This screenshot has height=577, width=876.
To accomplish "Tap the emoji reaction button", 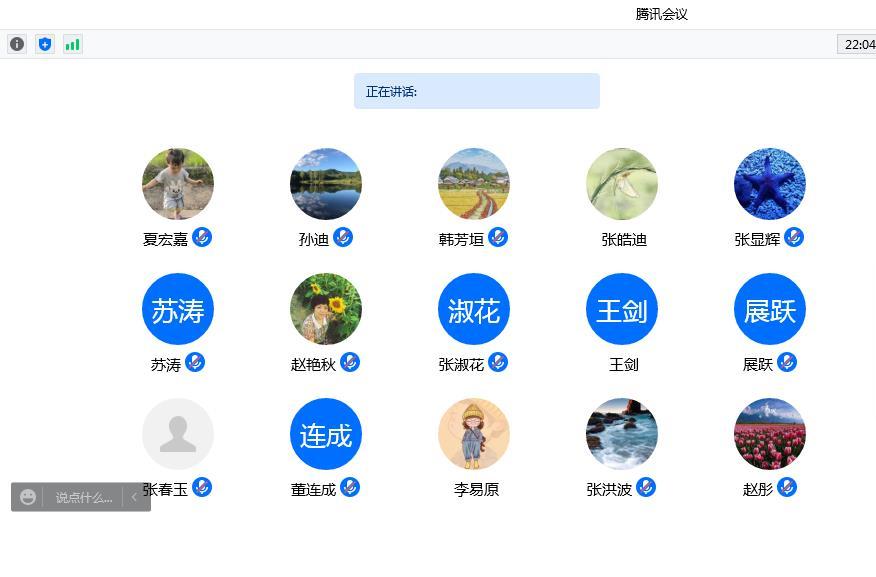I will pos(28,497).
